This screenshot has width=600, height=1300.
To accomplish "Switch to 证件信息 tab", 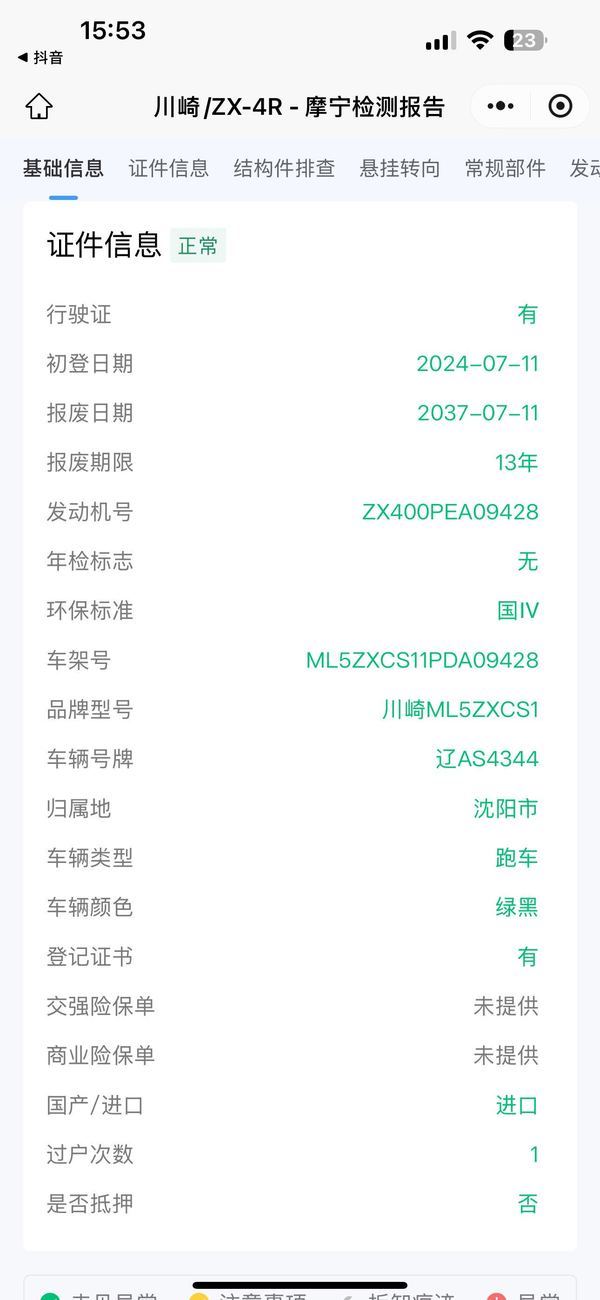I will point(168,168).
